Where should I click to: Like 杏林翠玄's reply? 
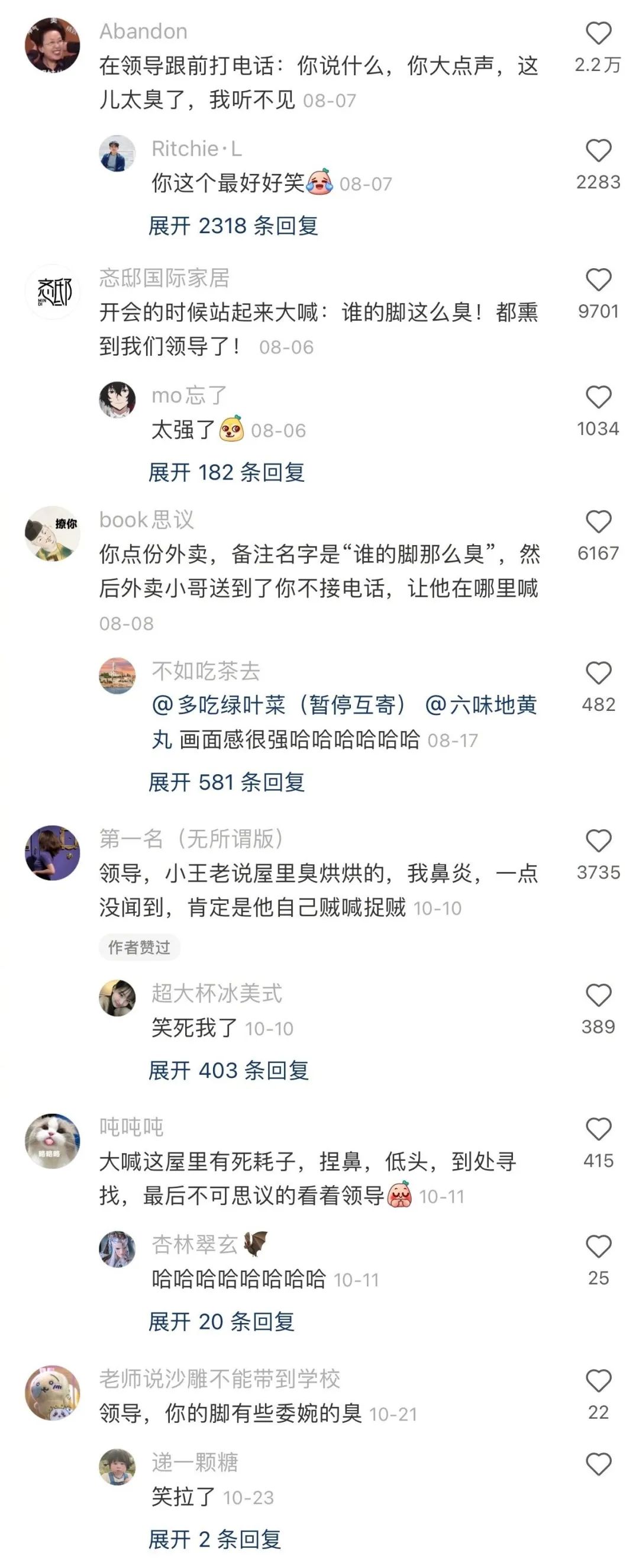point(598,1247)
